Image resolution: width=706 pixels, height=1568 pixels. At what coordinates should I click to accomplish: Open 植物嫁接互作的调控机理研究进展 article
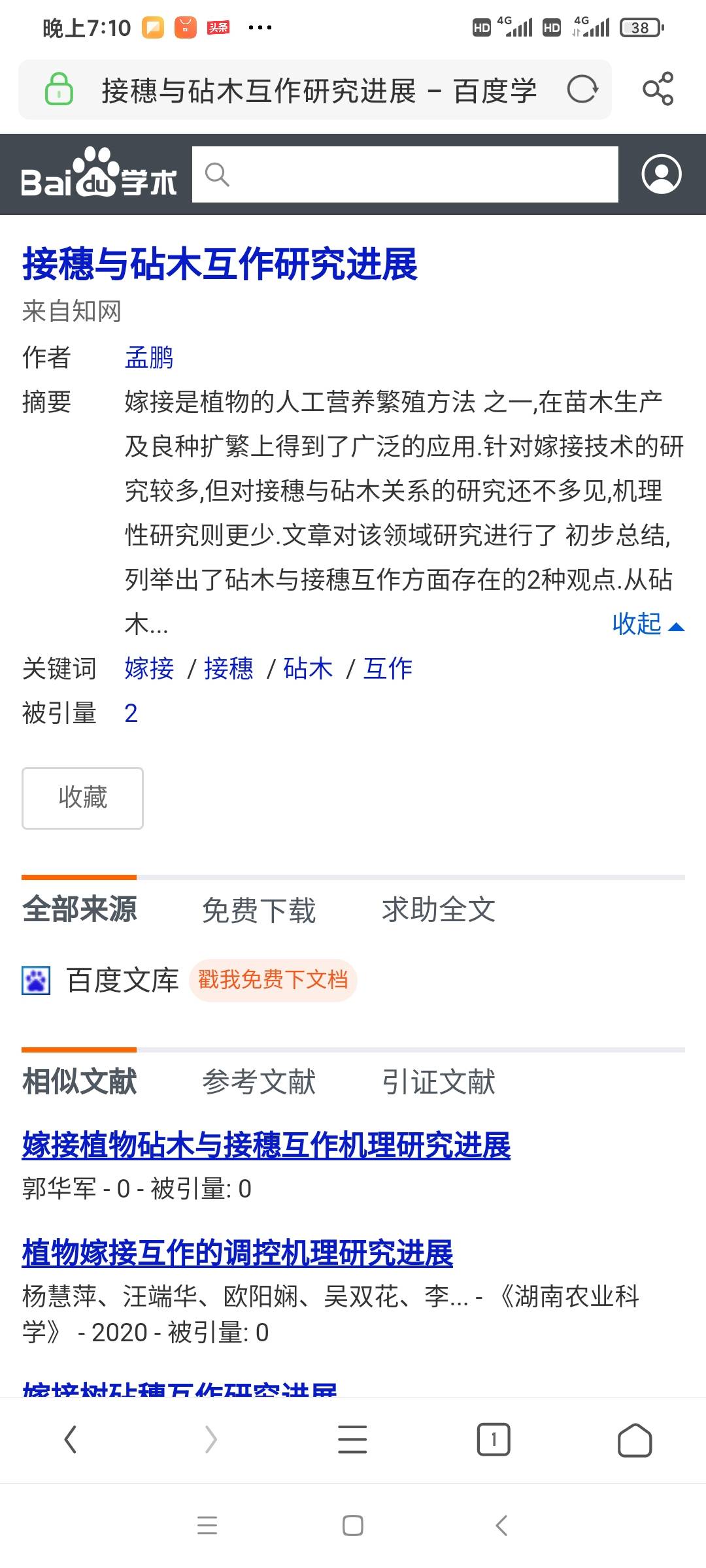[237, 1253]
